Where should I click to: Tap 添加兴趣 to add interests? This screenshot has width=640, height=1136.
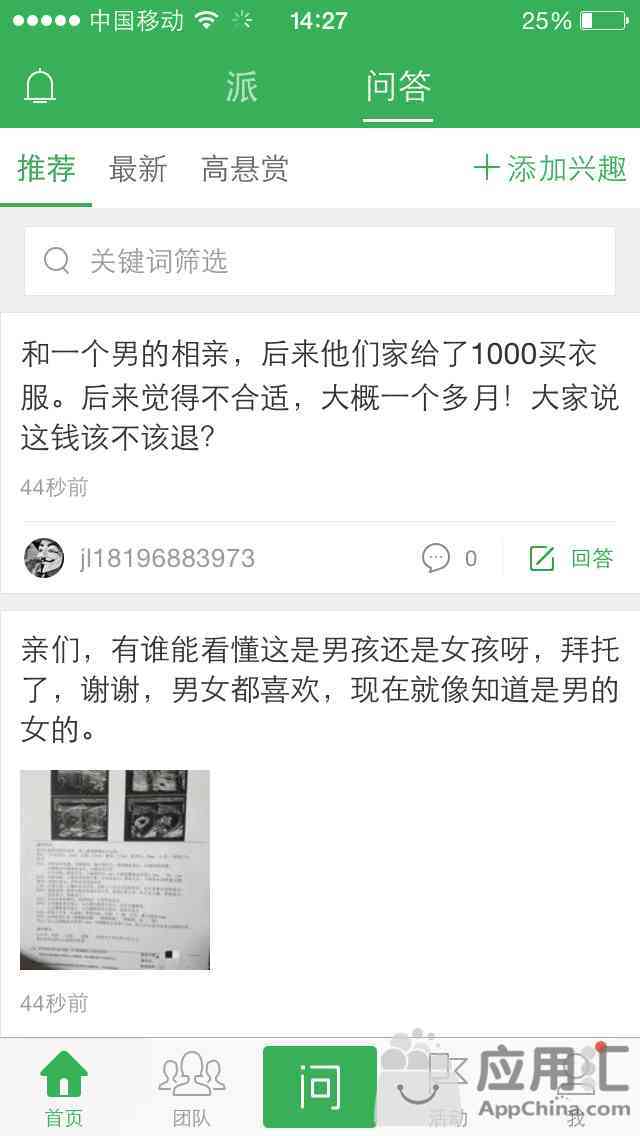[x=550, y=169]
